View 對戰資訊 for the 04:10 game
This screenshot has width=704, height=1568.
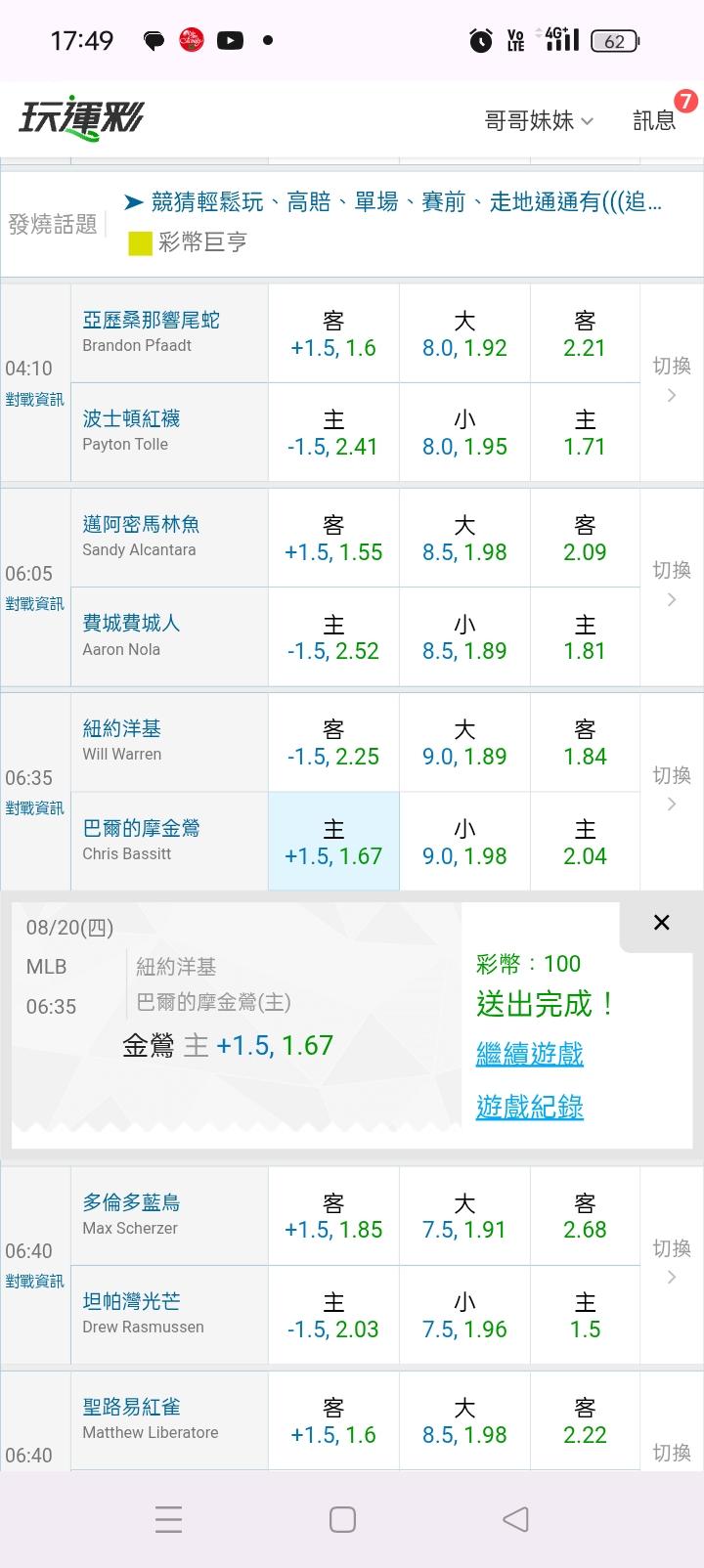tap(35, 400)
